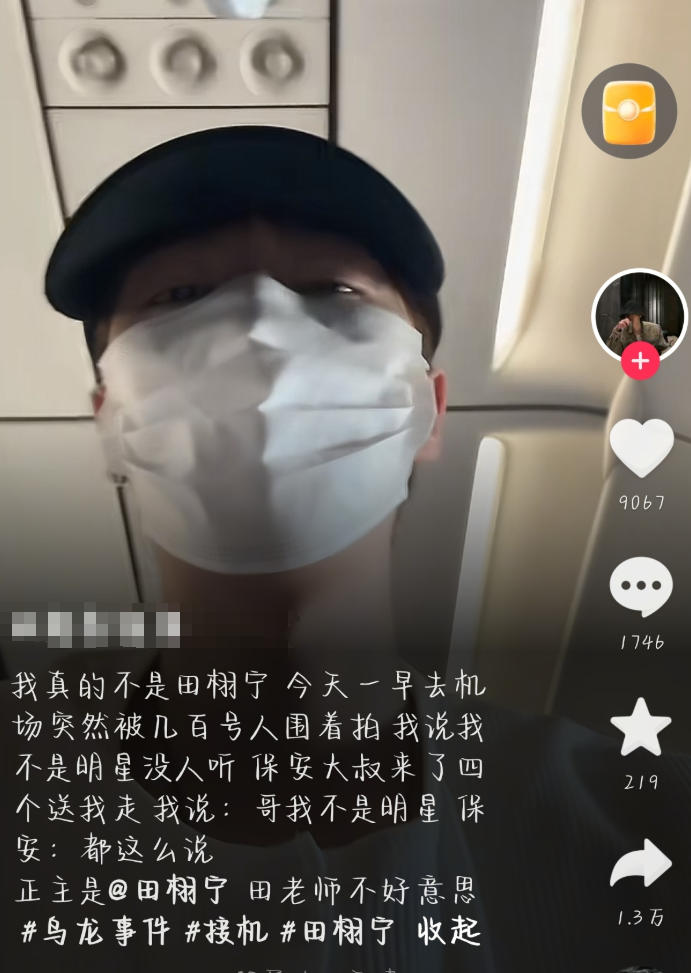Share this video via arrow icon
This screenshot has height=973, width=691.
[x=641, y=866]
